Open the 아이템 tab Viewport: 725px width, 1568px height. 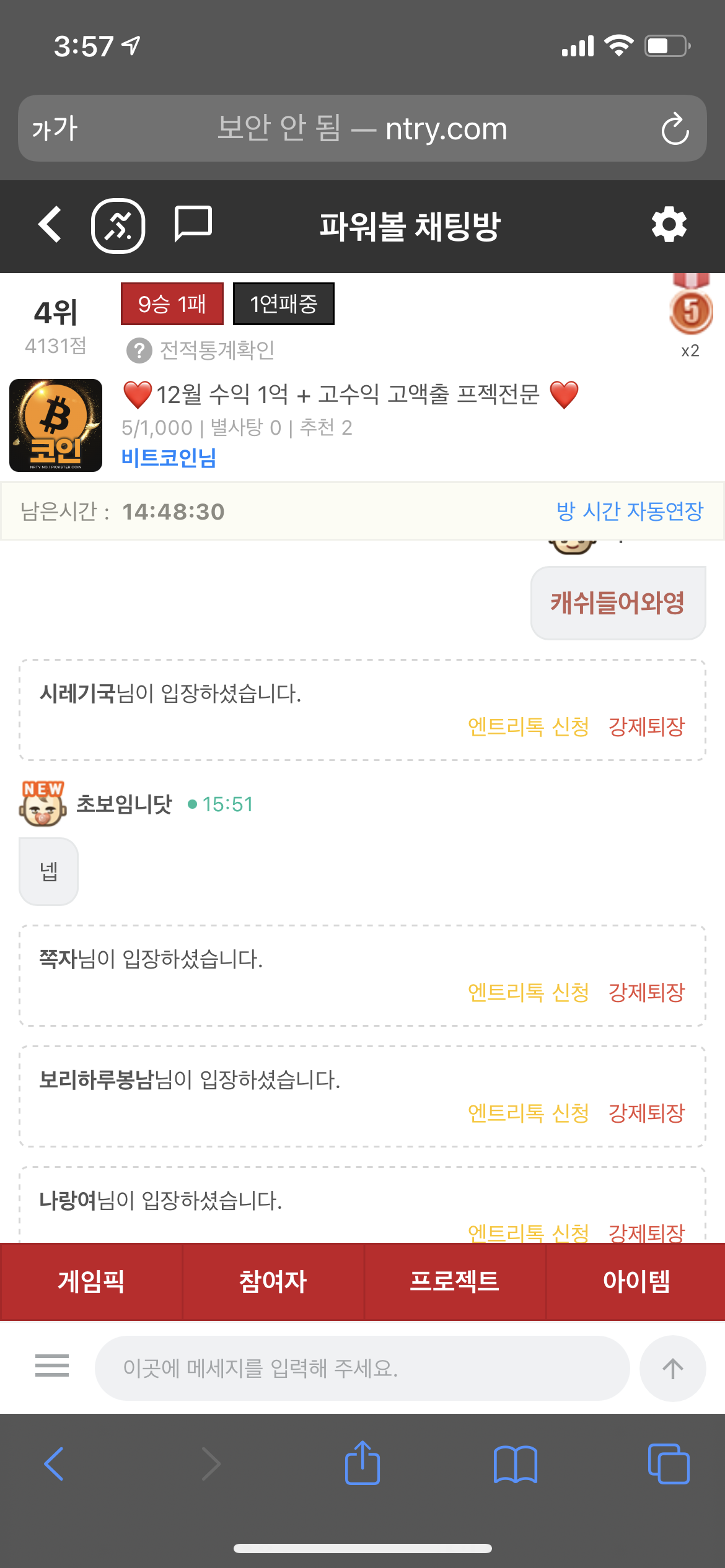coord(636,1281)
